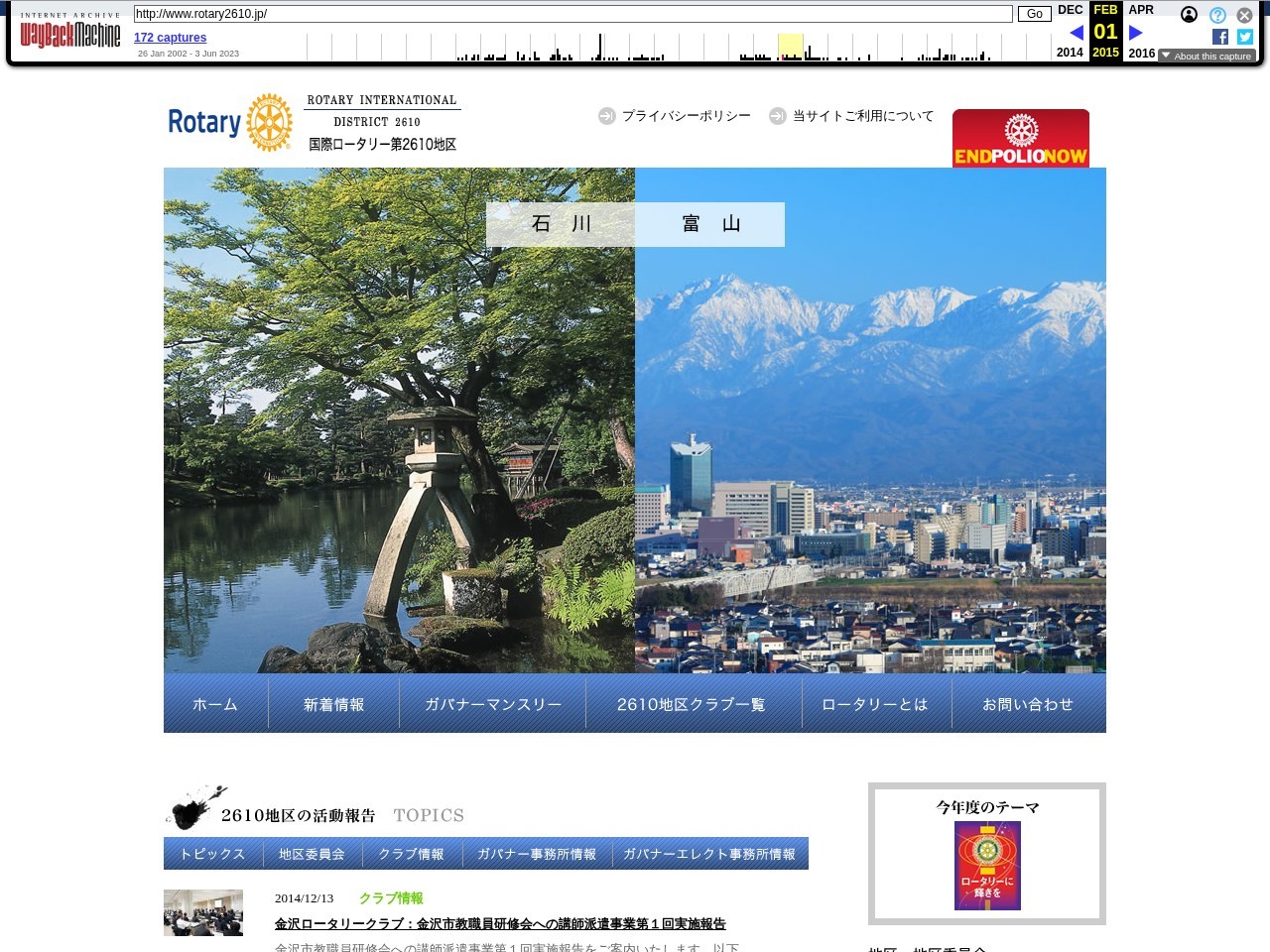The image size is (1270, 952).
Task: Open 当サイトご利用について link
Action: 862,116
